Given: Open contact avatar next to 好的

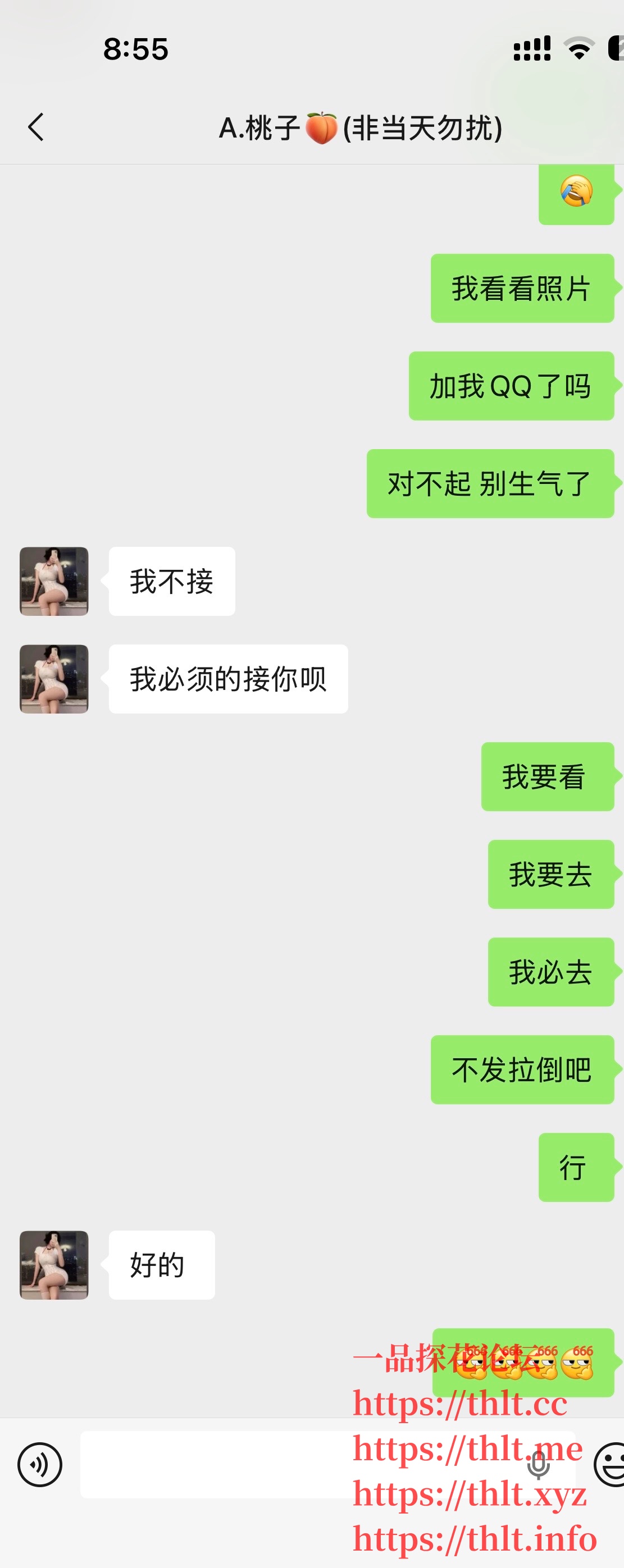Looking at the screenshot, I should (x=54, y=1265).
